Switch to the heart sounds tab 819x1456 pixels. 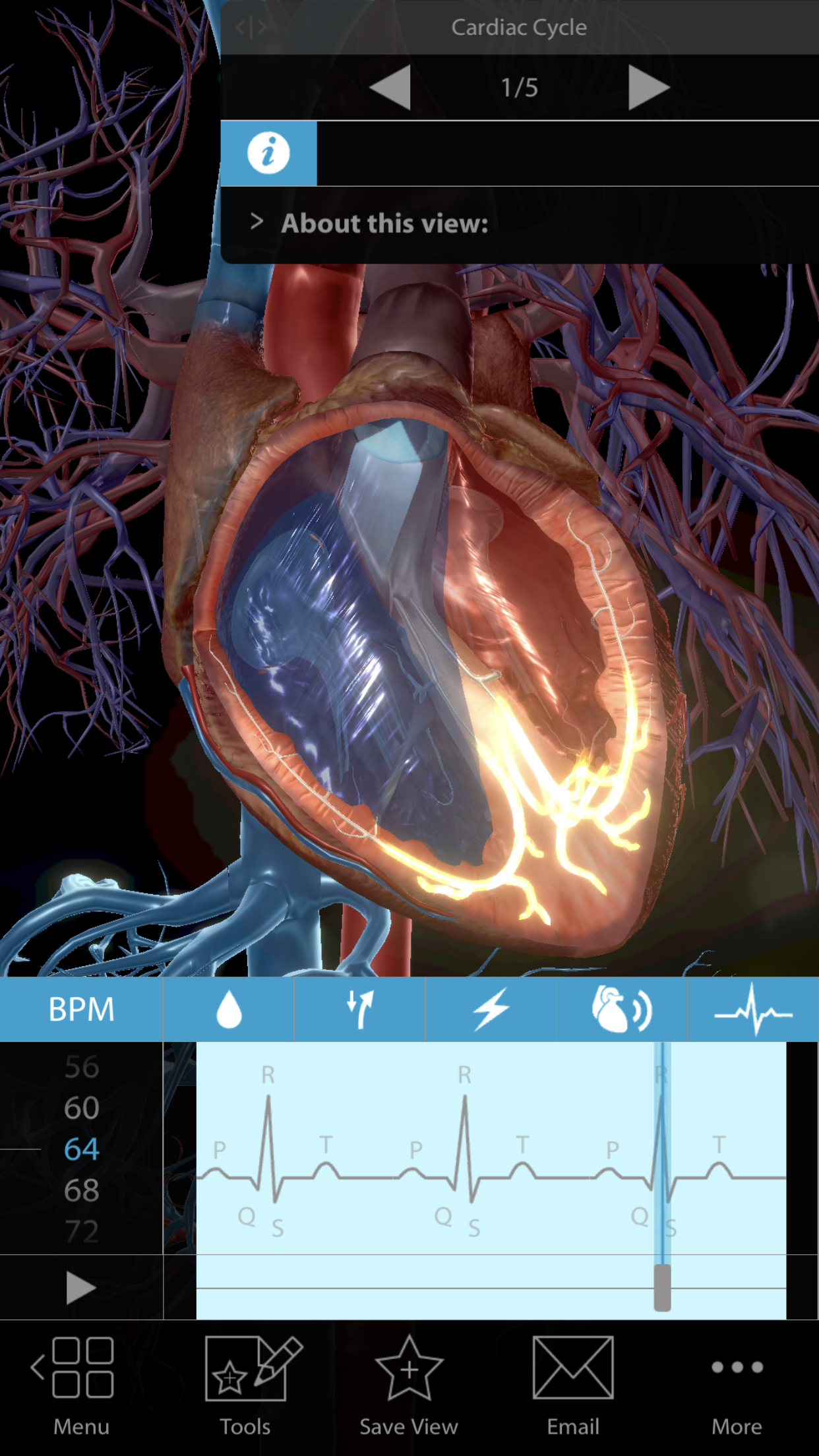point(621,1010)
